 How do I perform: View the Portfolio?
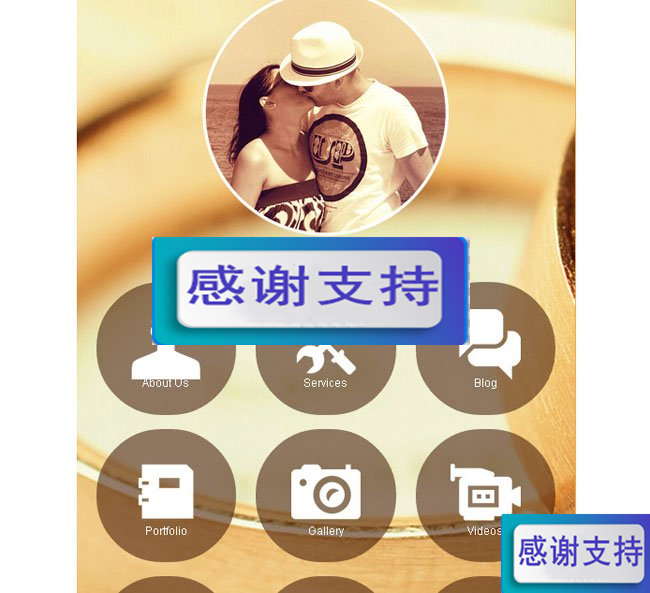pyautogui.click(x=166, y=497)
